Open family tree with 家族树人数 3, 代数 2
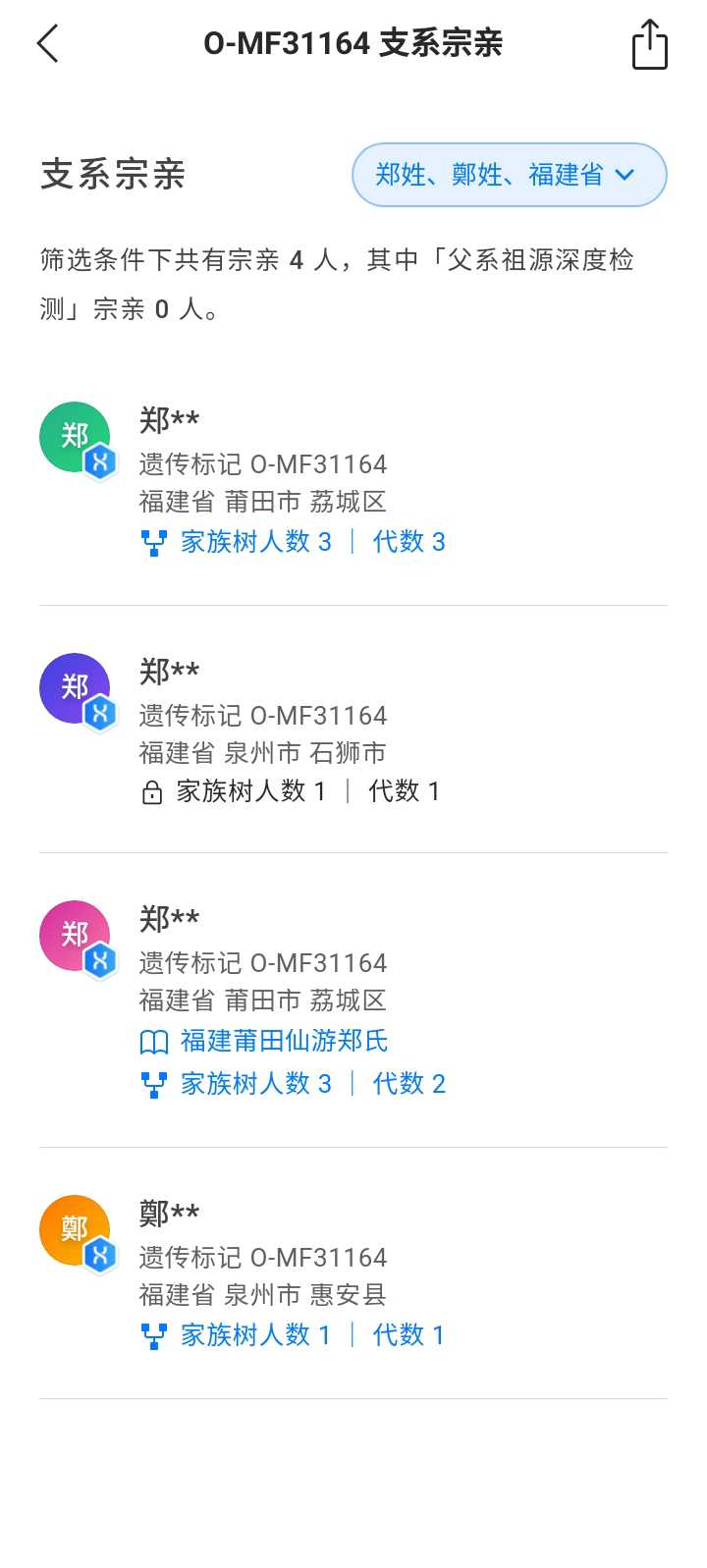 (x=294, y=1084)
